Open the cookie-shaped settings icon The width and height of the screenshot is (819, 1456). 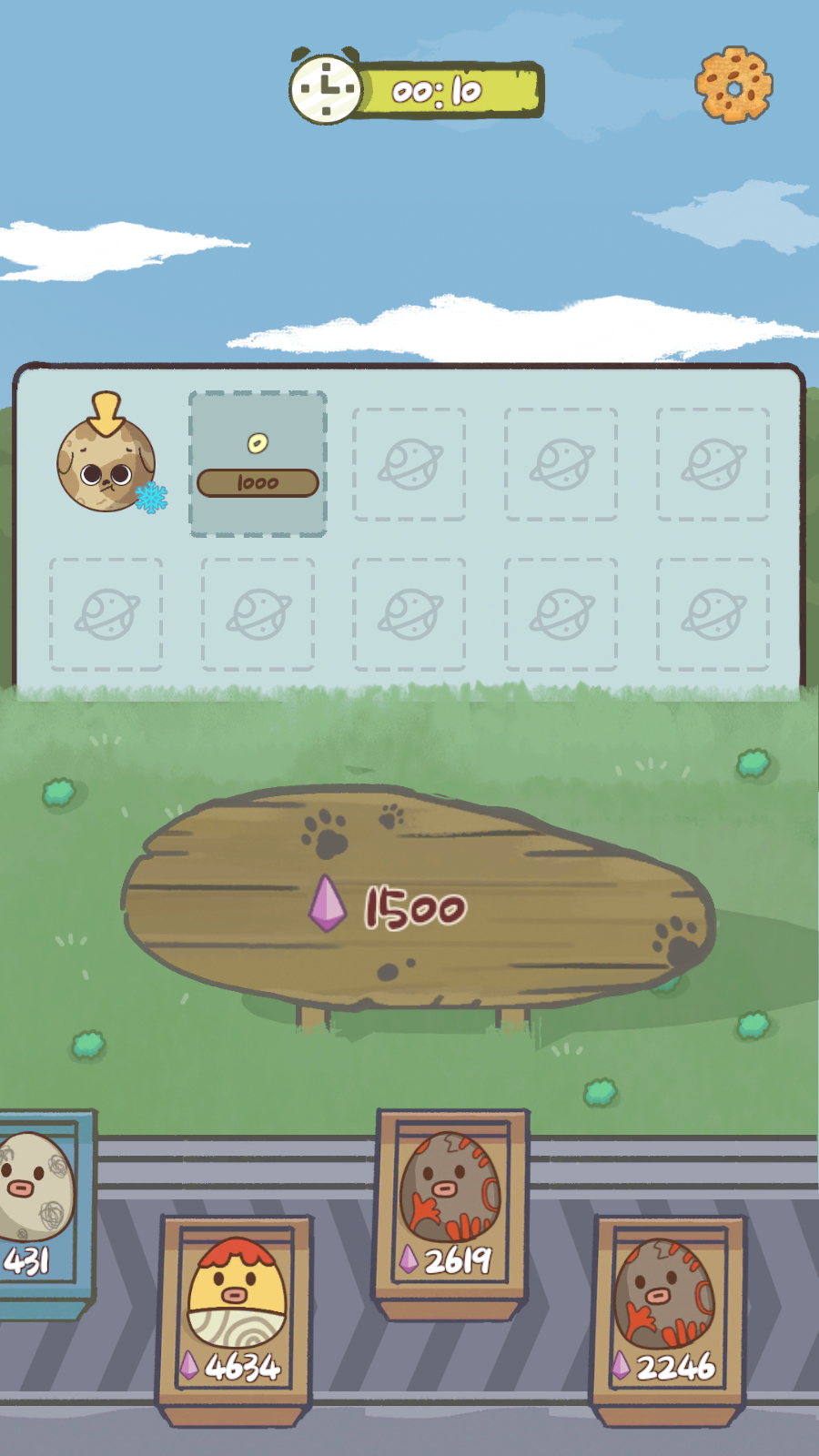click(733, 85)
